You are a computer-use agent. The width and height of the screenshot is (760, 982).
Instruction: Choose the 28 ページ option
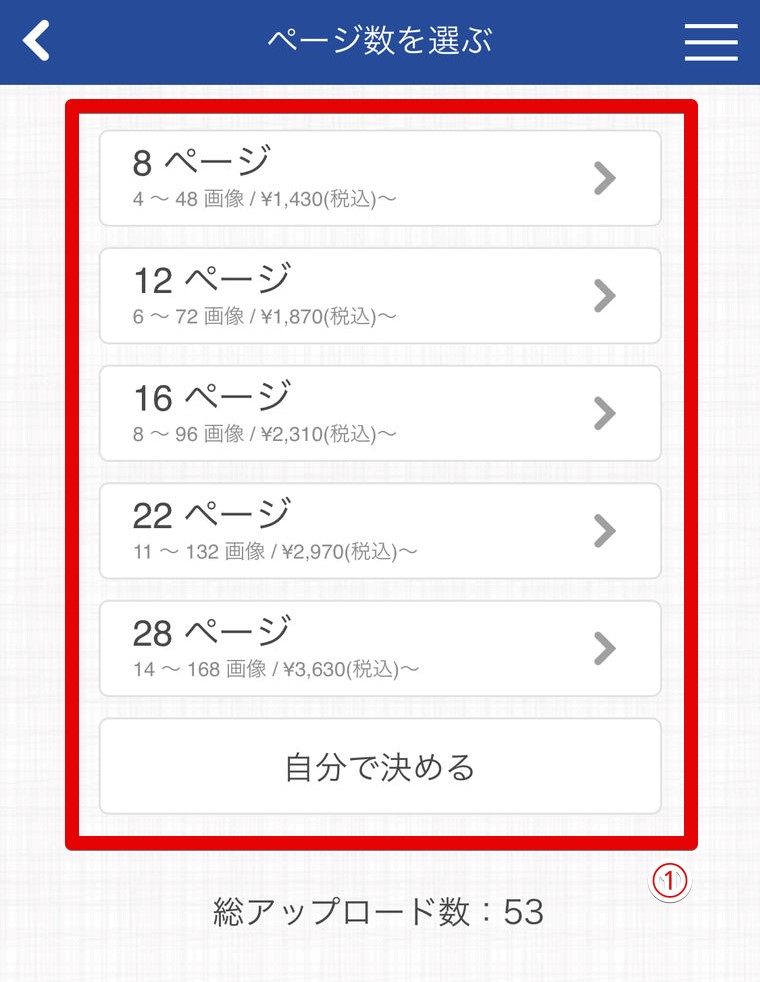[x=380, y=648]
